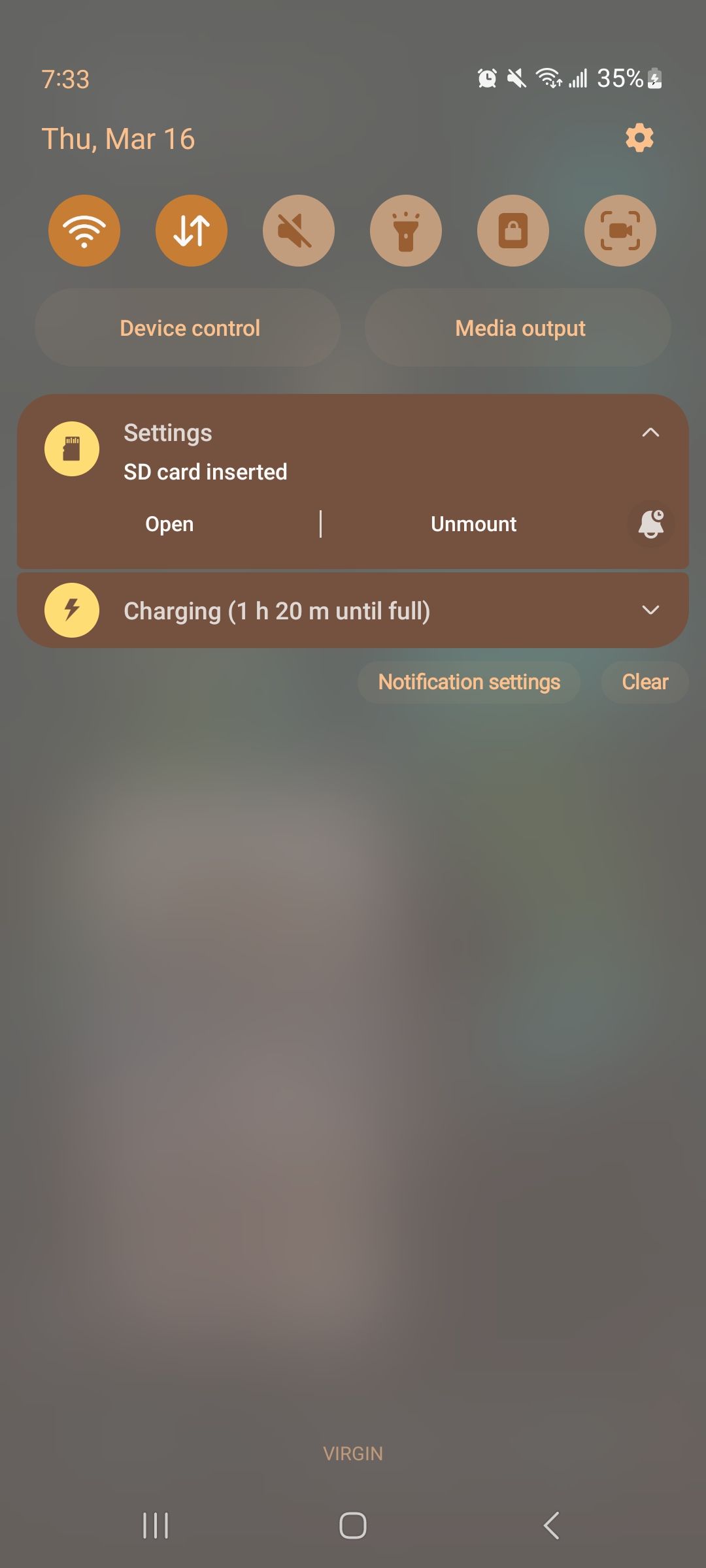Unmount the SD card
Screen dimensions: 706x1568
pos(473,523)
